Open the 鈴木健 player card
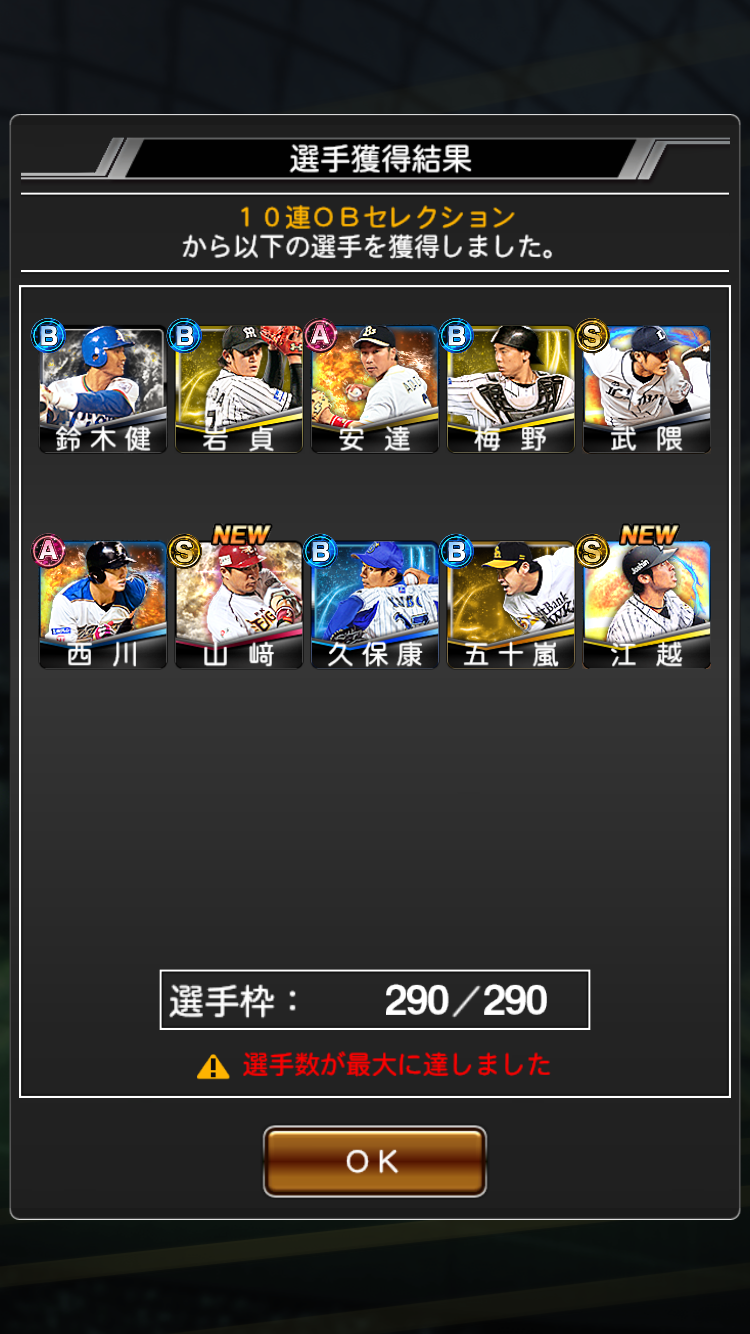750x1334 pixels. (103, 389)
